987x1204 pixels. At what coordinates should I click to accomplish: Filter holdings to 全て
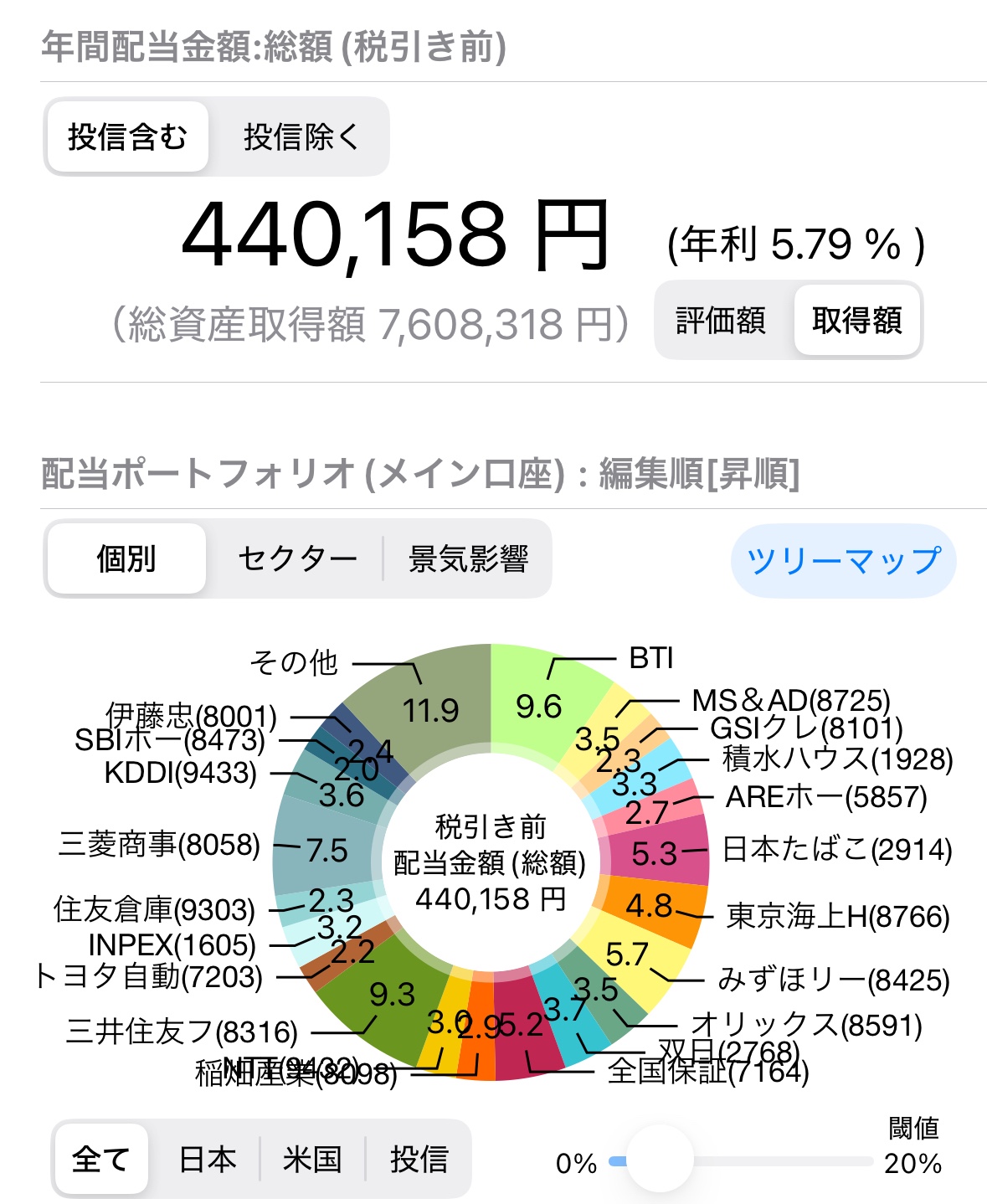(x=100, y=1159)
